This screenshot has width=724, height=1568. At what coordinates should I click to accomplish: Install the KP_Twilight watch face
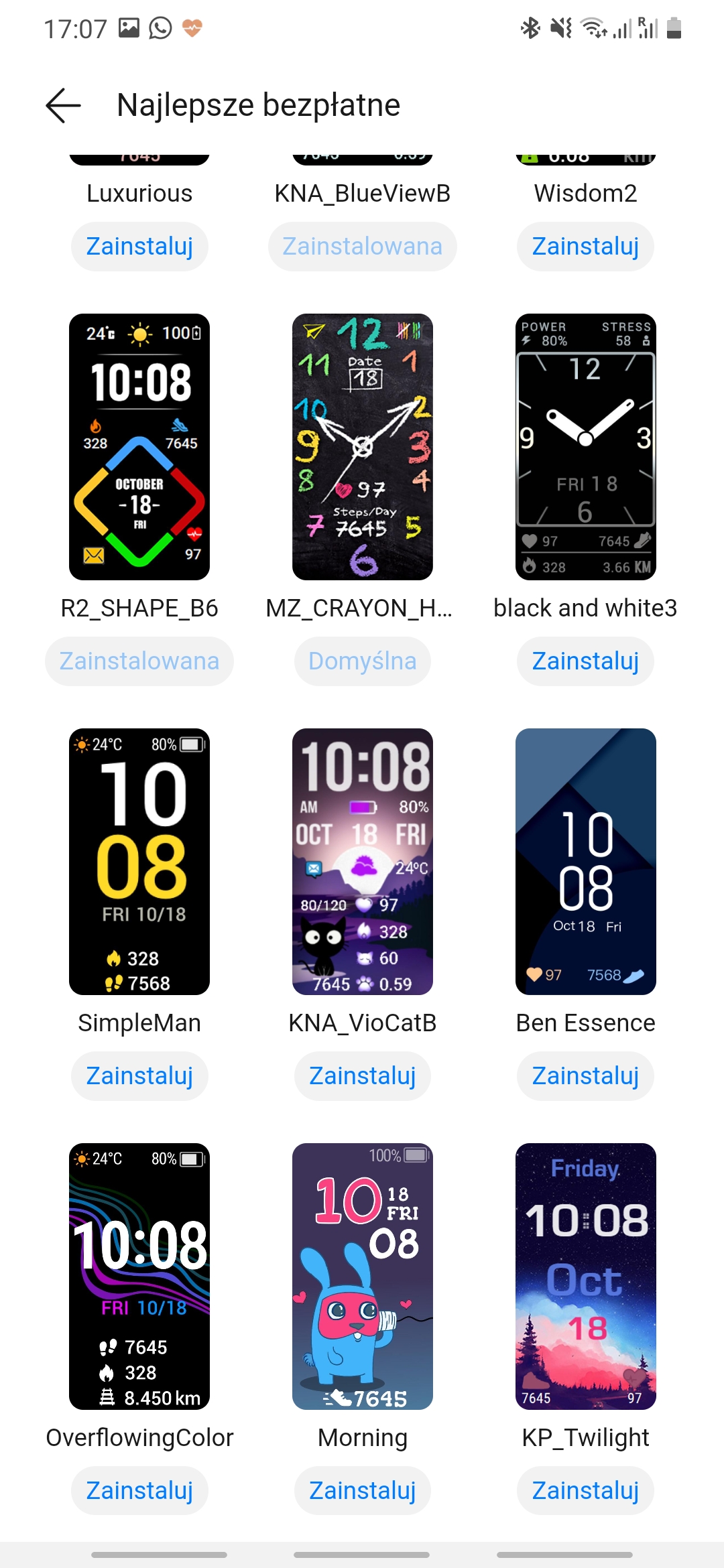click(x=585, y=1491)
